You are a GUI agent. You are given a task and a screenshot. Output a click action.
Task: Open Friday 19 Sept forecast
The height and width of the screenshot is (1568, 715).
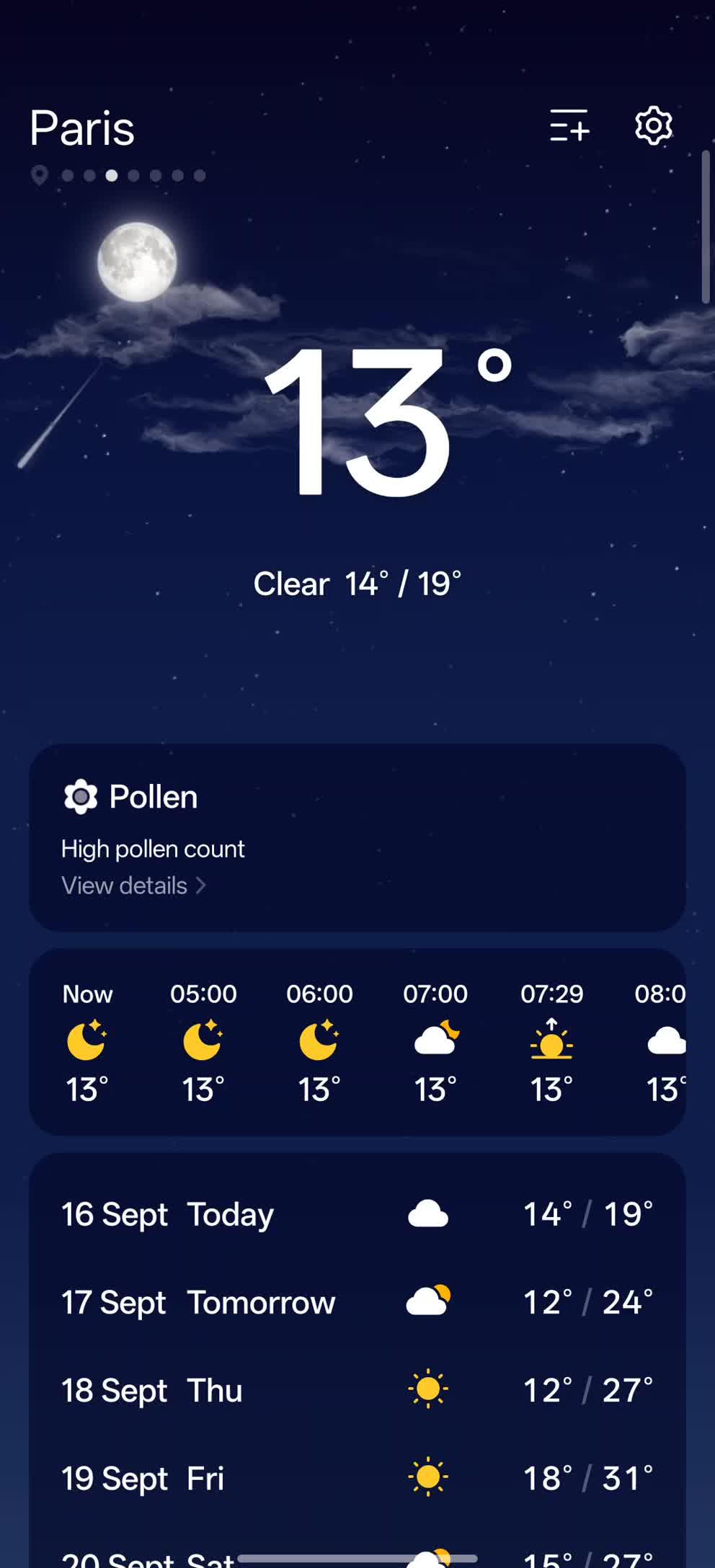click(x=357, y=1479)
